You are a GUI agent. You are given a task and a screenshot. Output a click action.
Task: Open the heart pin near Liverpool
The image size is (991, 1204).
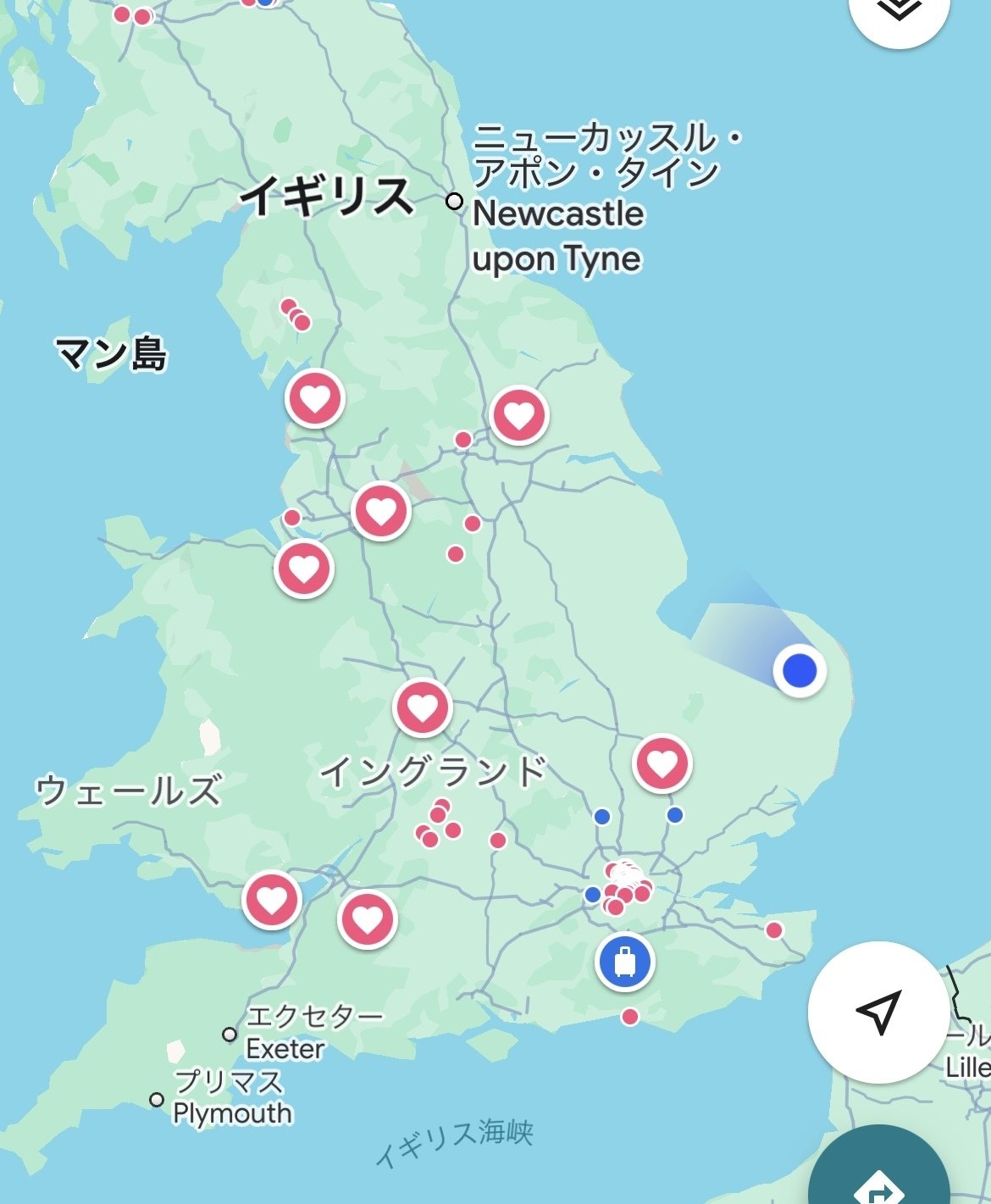[x=305, y=569]
